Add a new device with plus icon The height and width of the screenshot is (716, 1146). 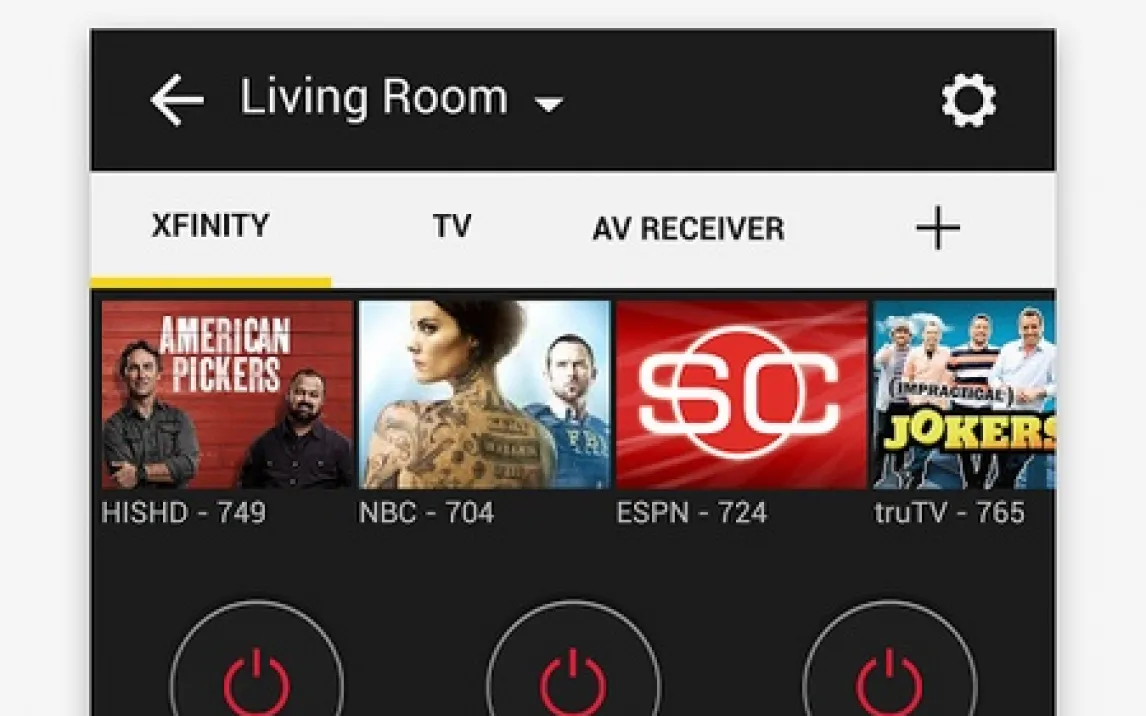937,229
